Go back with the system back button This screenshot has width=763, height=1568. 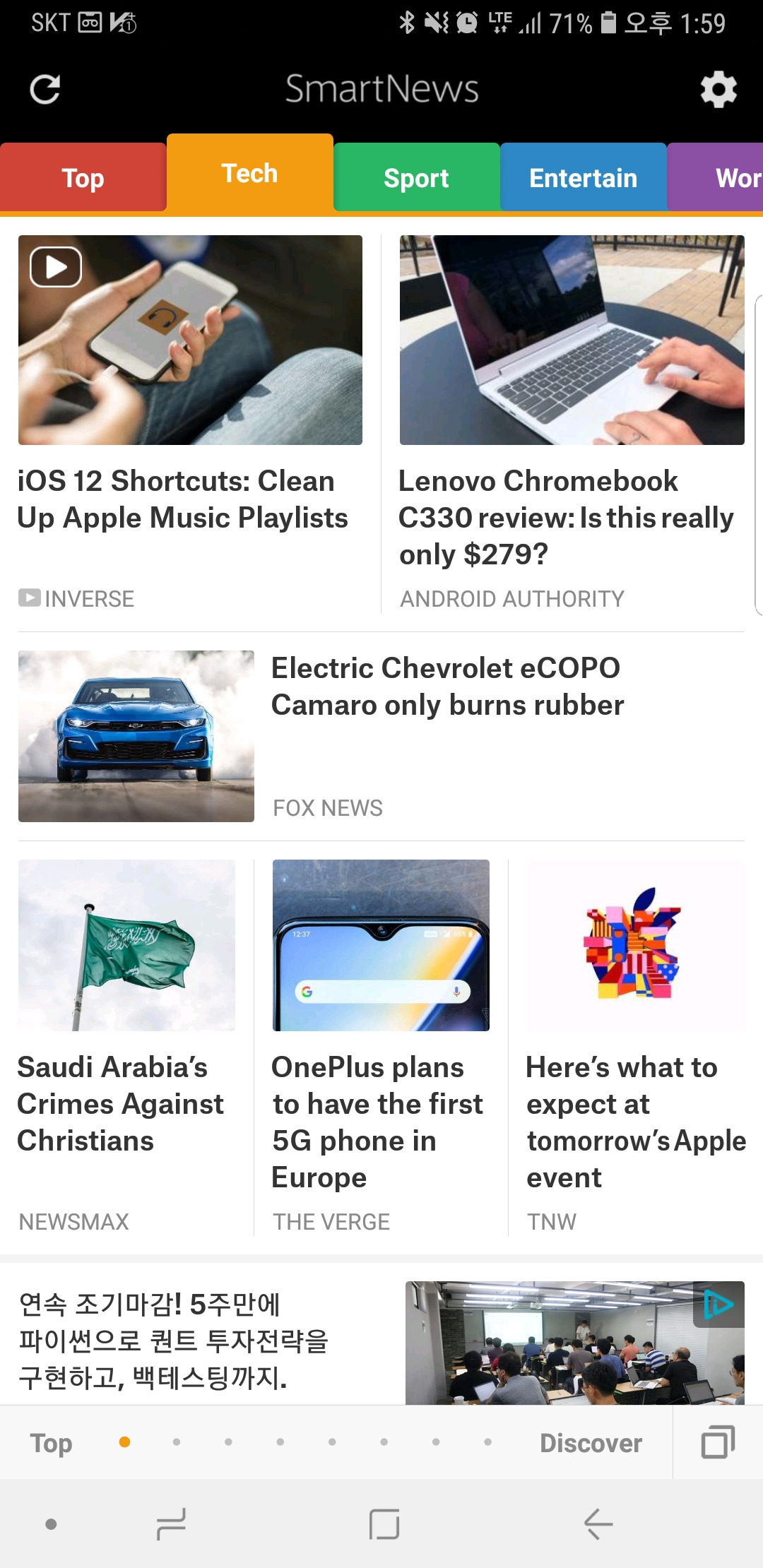598,1524
